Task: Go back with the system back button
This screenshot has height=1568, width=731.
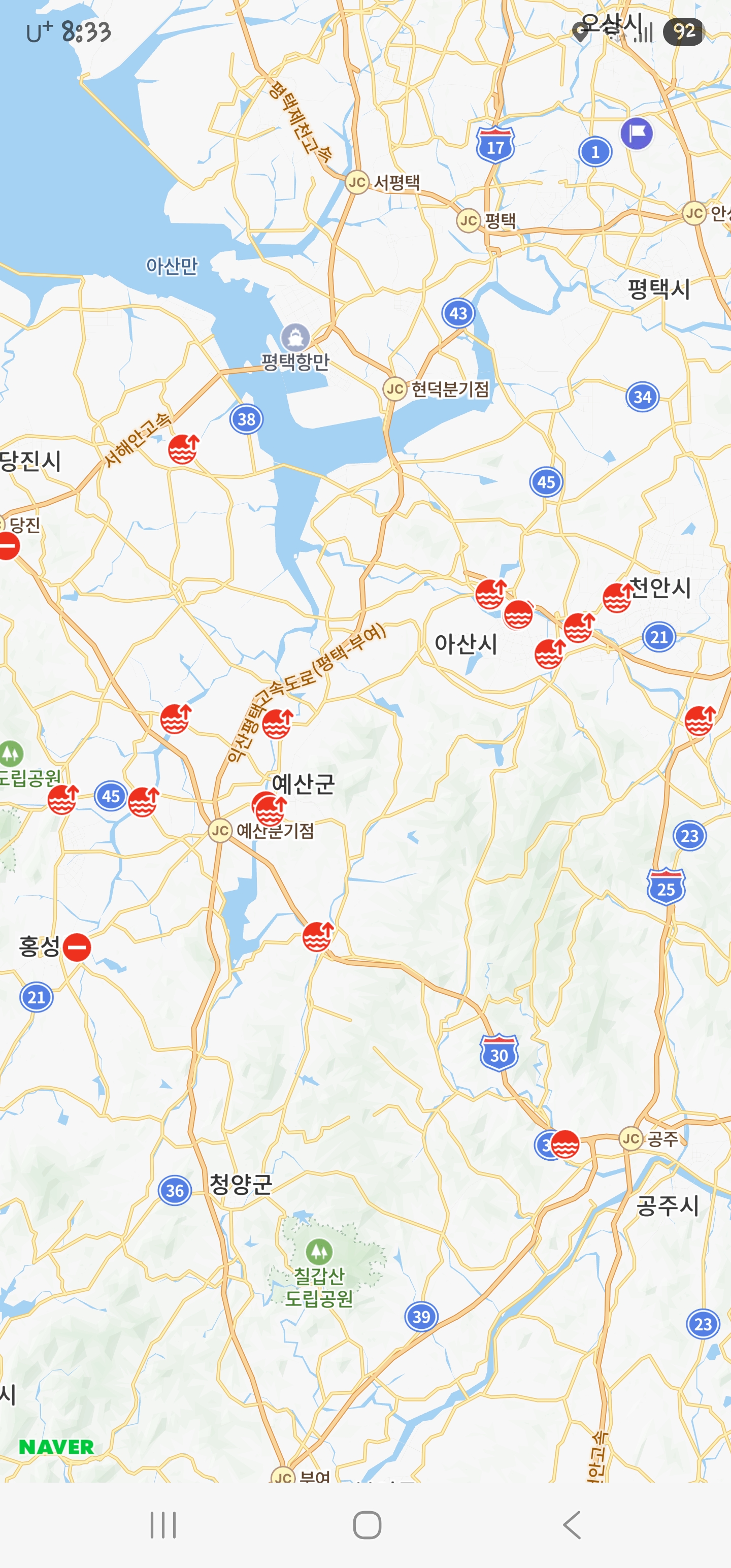Action: (571, 1525)
